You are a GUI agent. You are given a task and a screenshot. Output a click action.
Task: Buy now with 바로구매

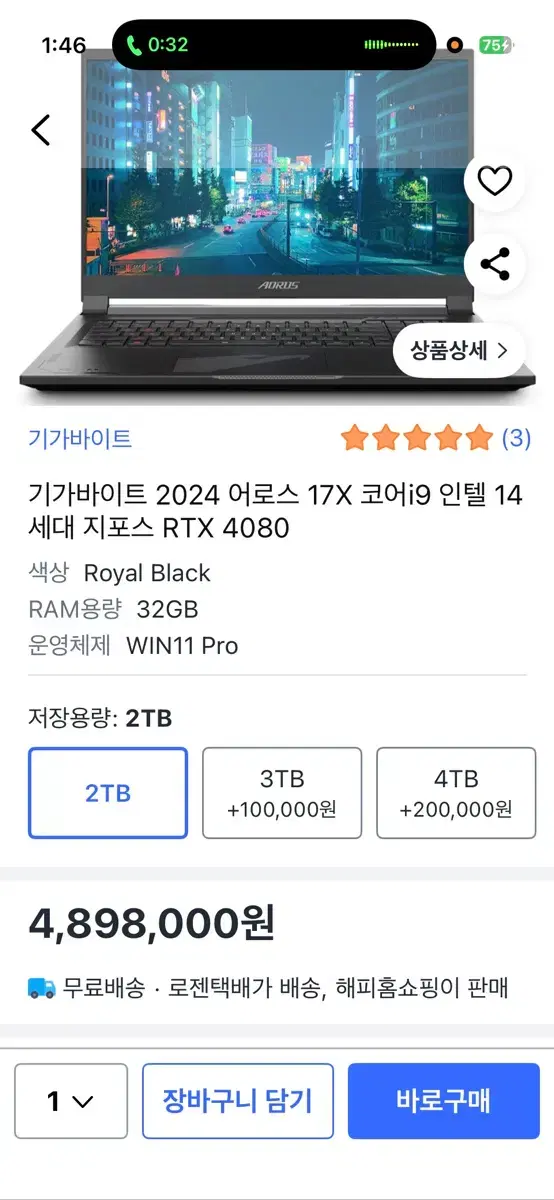443,1101
